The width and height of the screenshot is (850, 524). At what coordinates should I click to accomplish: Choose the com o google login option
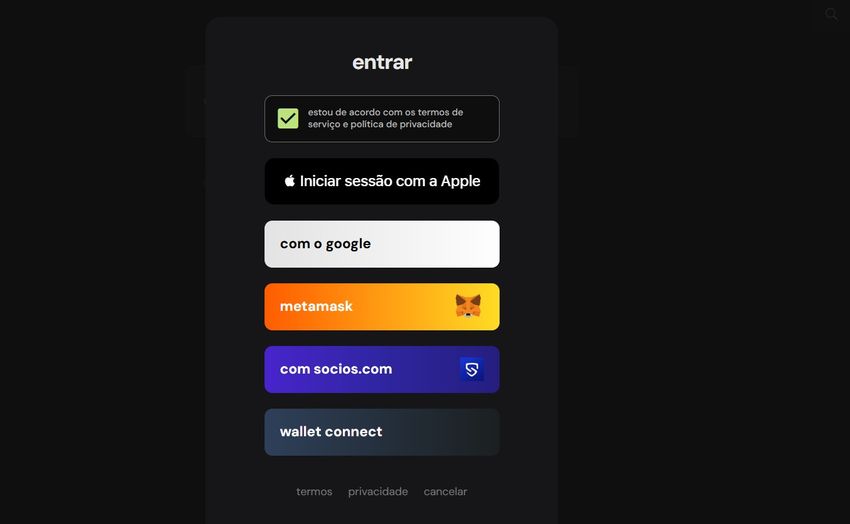[x=381, y=244]
